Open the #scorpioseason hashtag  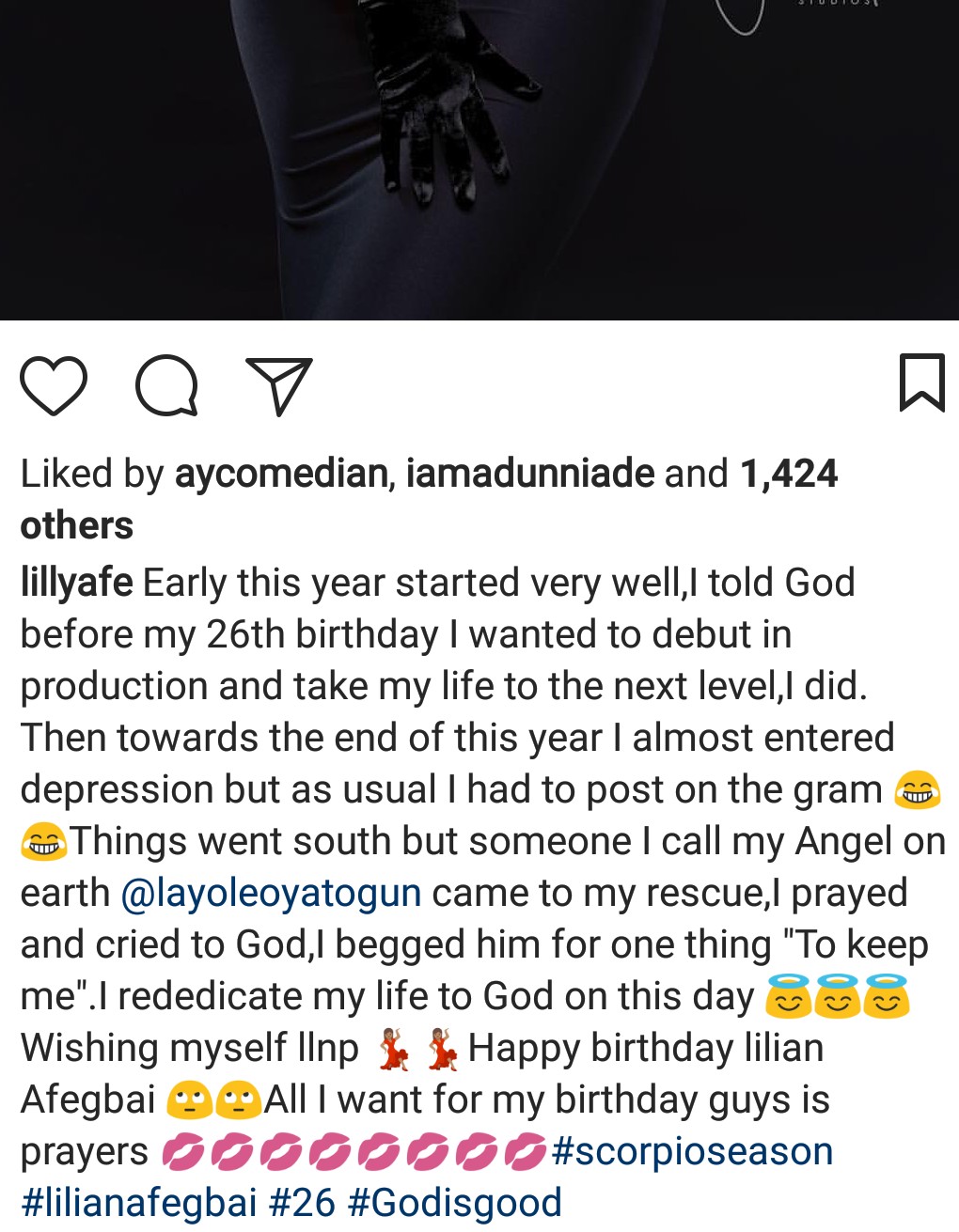[x=692, y=1152]
